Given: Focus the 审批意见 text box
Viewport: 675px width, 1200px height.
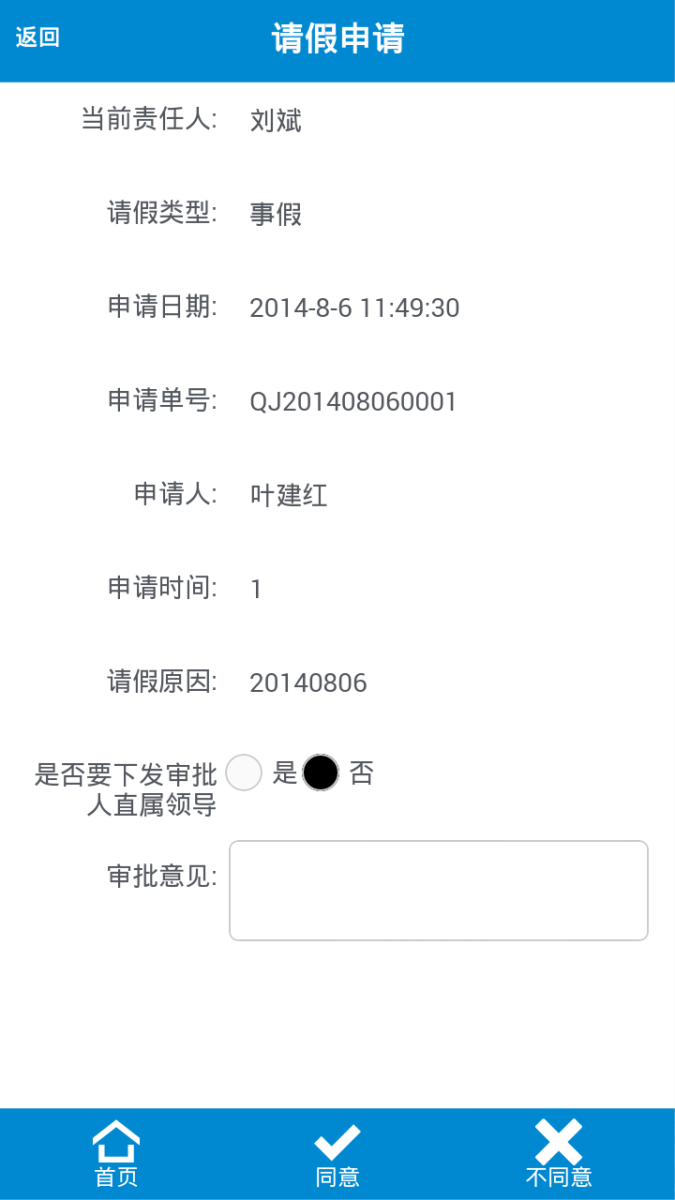Looking at the screenshot, I should coord(438,890).
